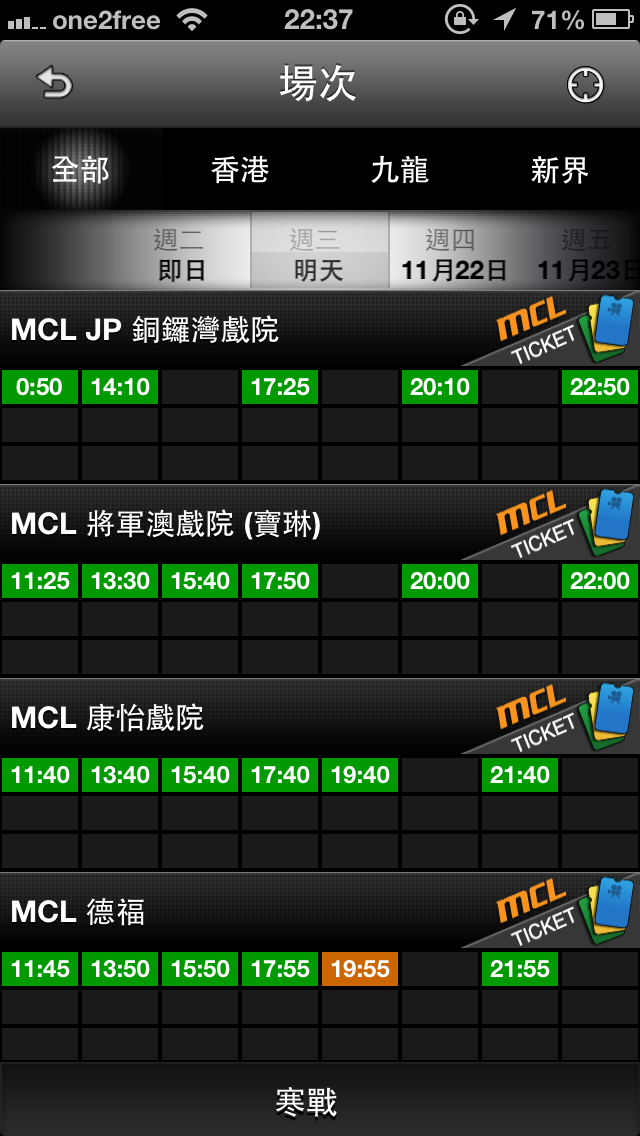Choose the 20:10 show at 銅鑼灣戲院

click(x=440, y=387)
